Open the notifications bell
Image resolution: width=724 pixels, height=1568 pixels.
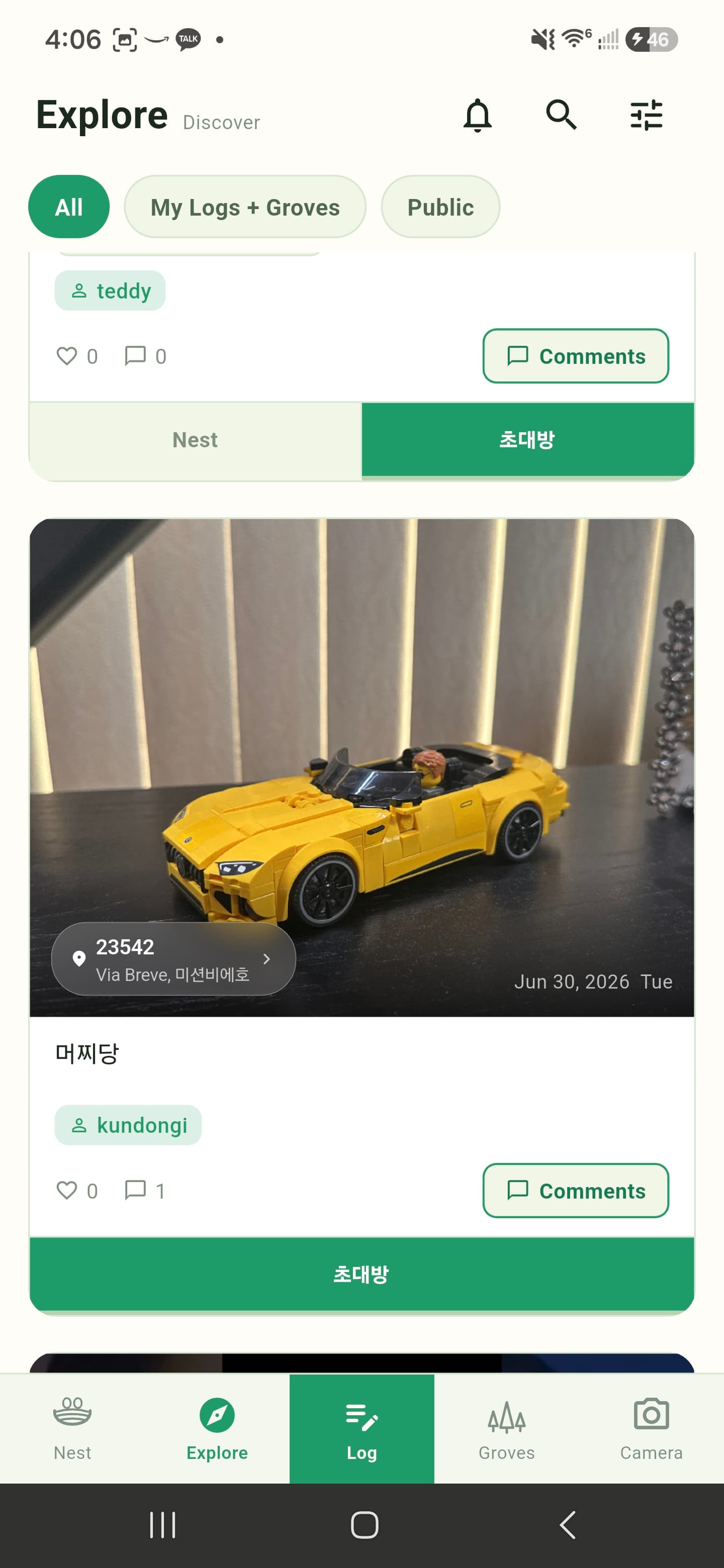tap(478, 115)
